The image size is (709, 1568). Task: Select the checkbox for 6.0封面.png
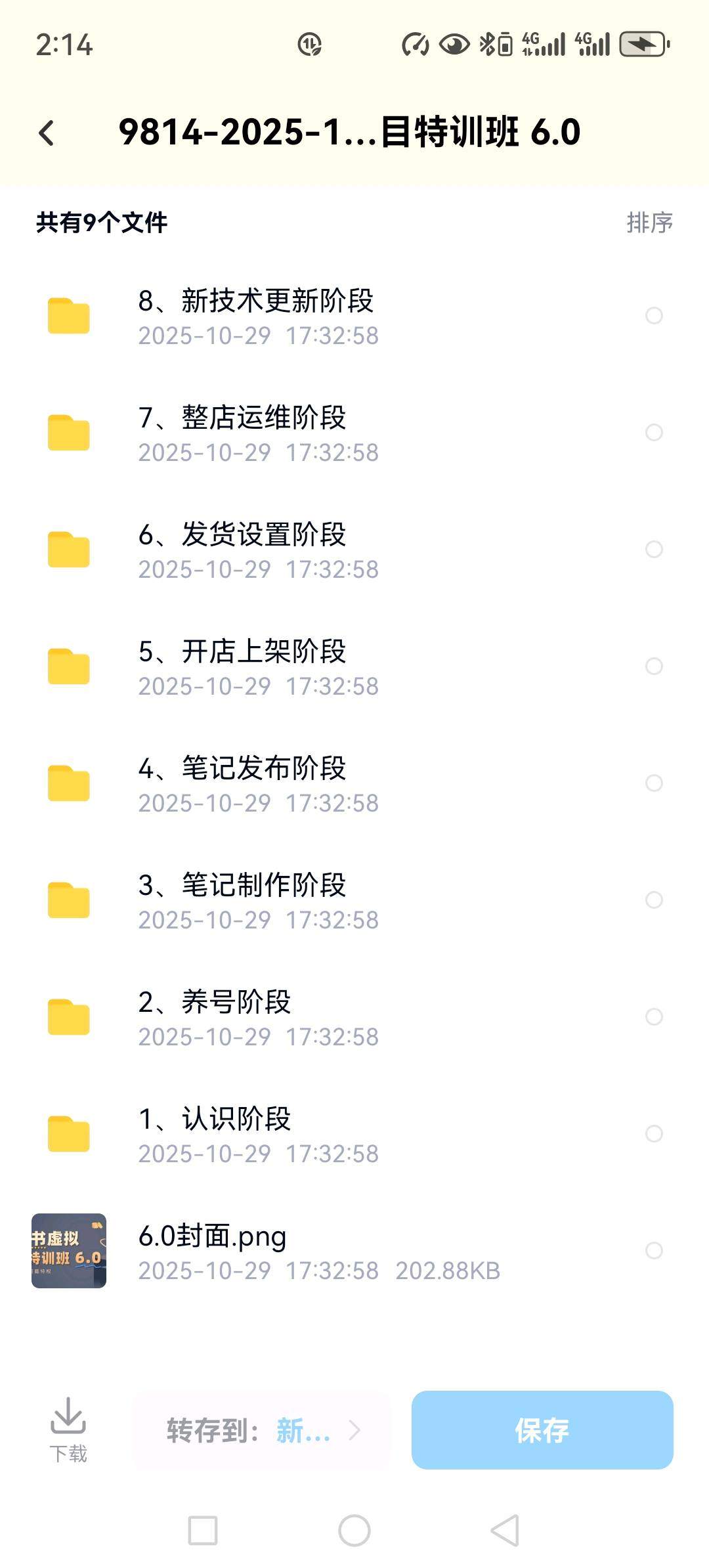pos(654,1250)
